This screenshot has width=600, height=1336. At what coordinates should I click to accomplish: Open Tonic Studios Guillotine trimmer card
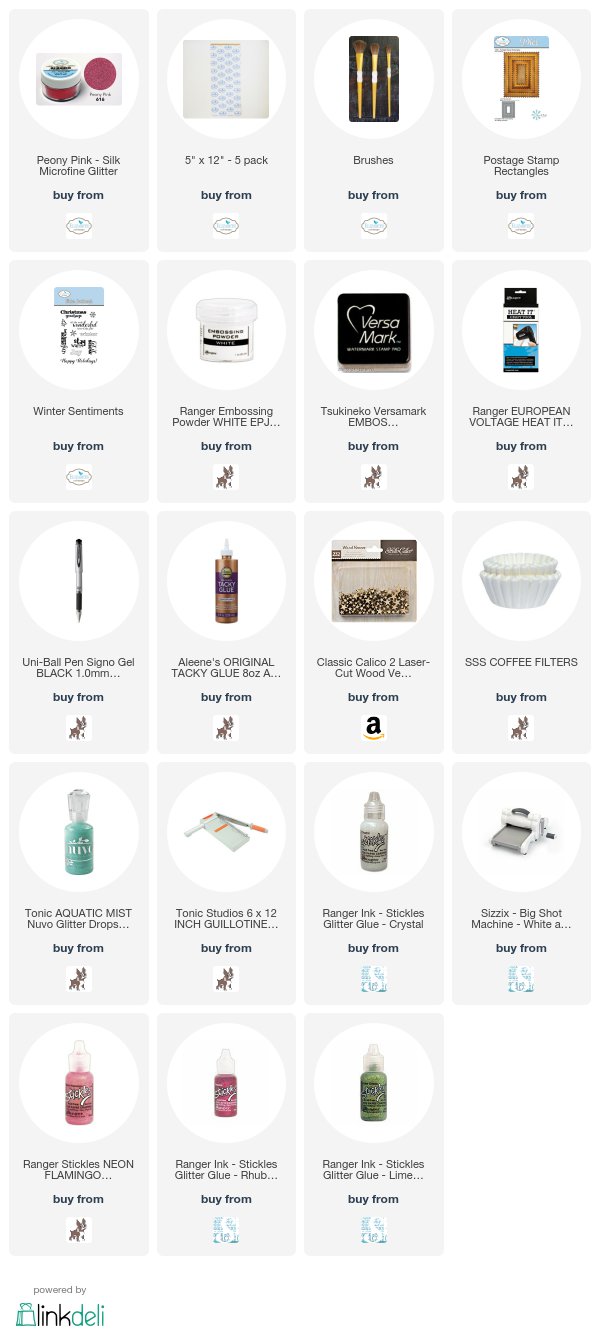point(226,883)
